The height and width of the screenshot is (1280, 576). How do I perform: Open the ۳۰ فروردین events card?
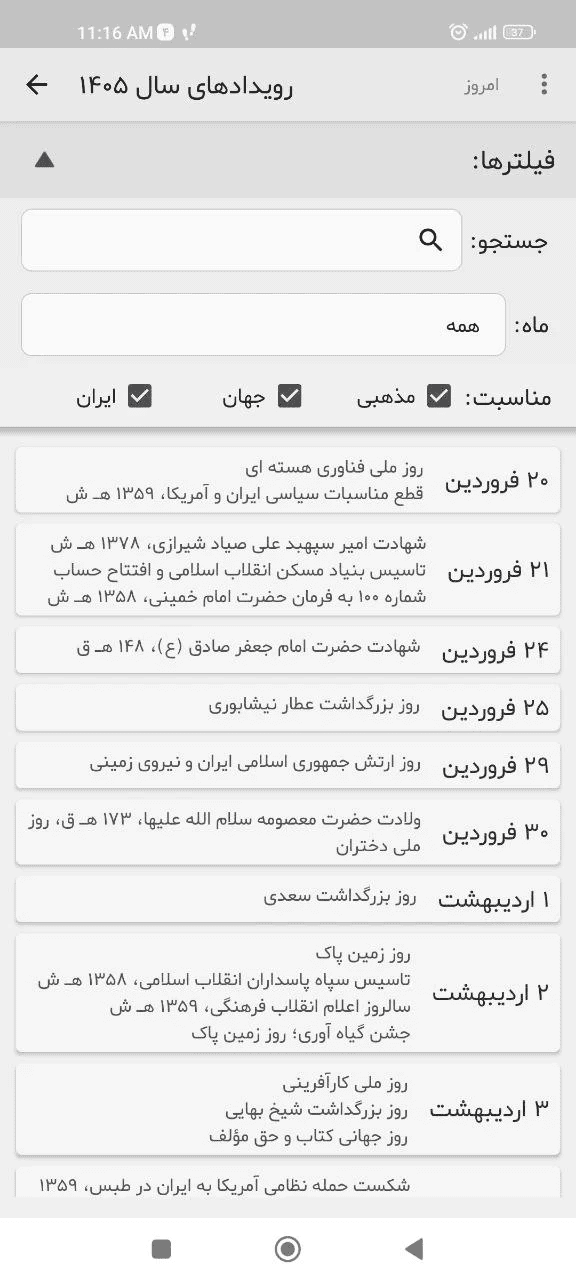pos(288,832)
